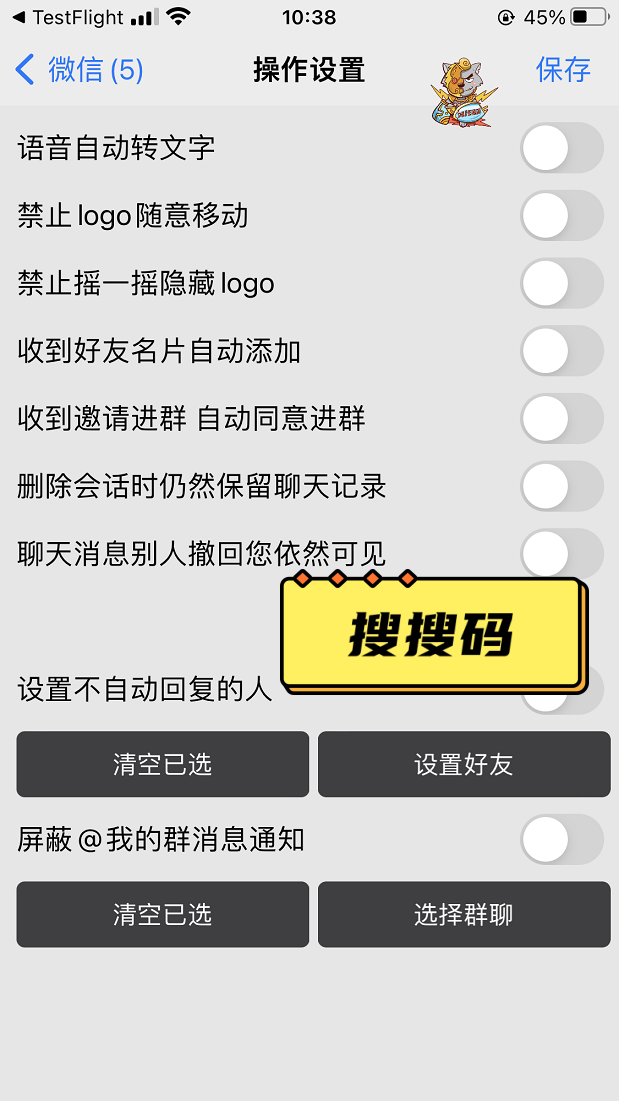Enable 语音自动转文字 switch

561,149
